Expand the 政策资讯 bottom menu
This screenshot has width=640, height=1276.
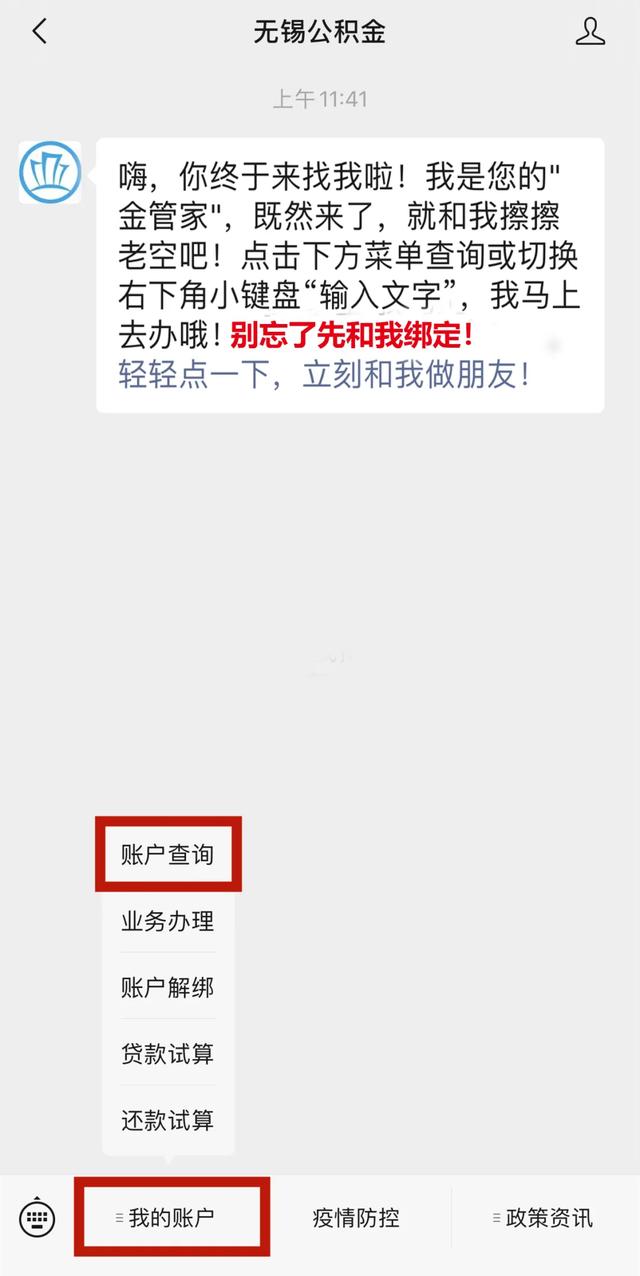(546, 1218)
